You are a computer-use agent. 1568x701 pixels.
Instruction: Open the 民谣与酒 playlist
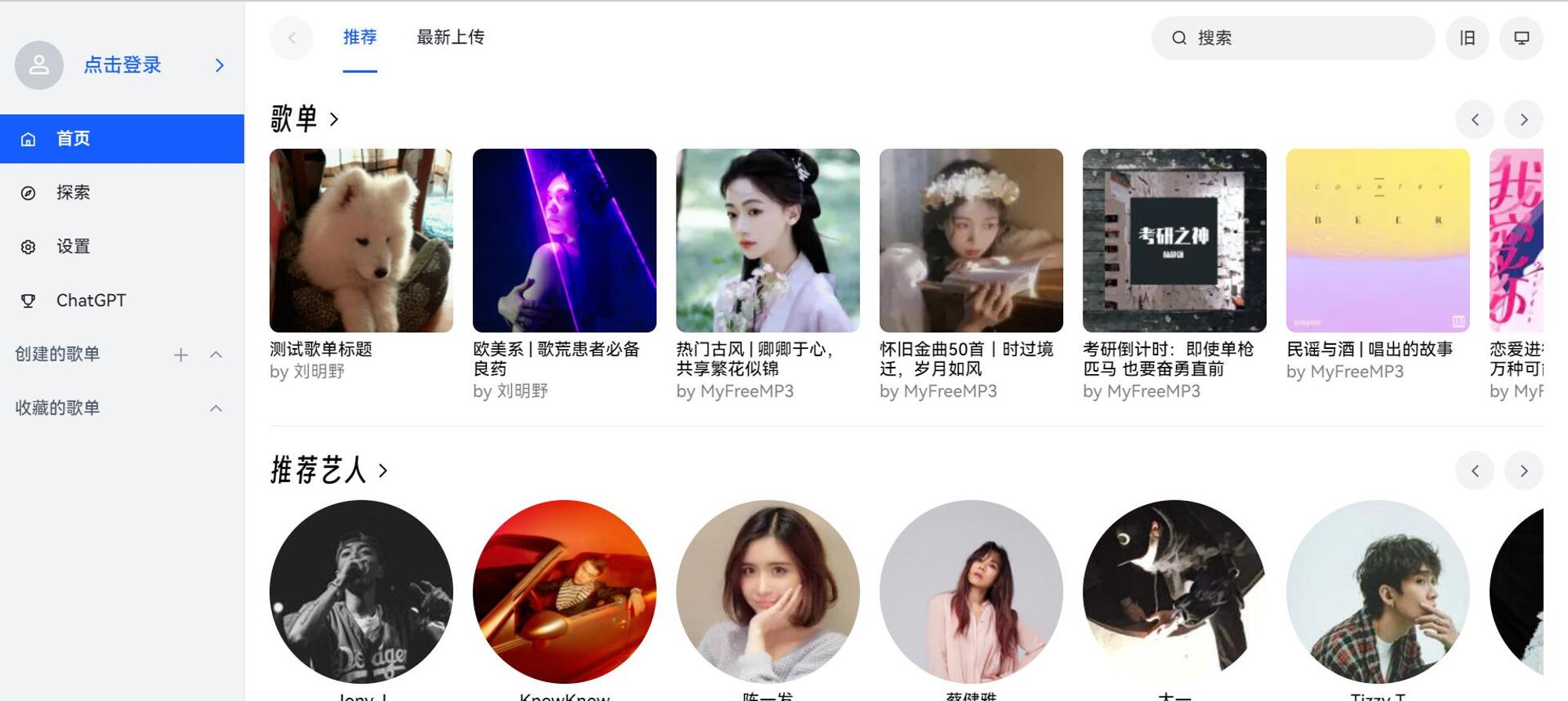click(1377, 241)
